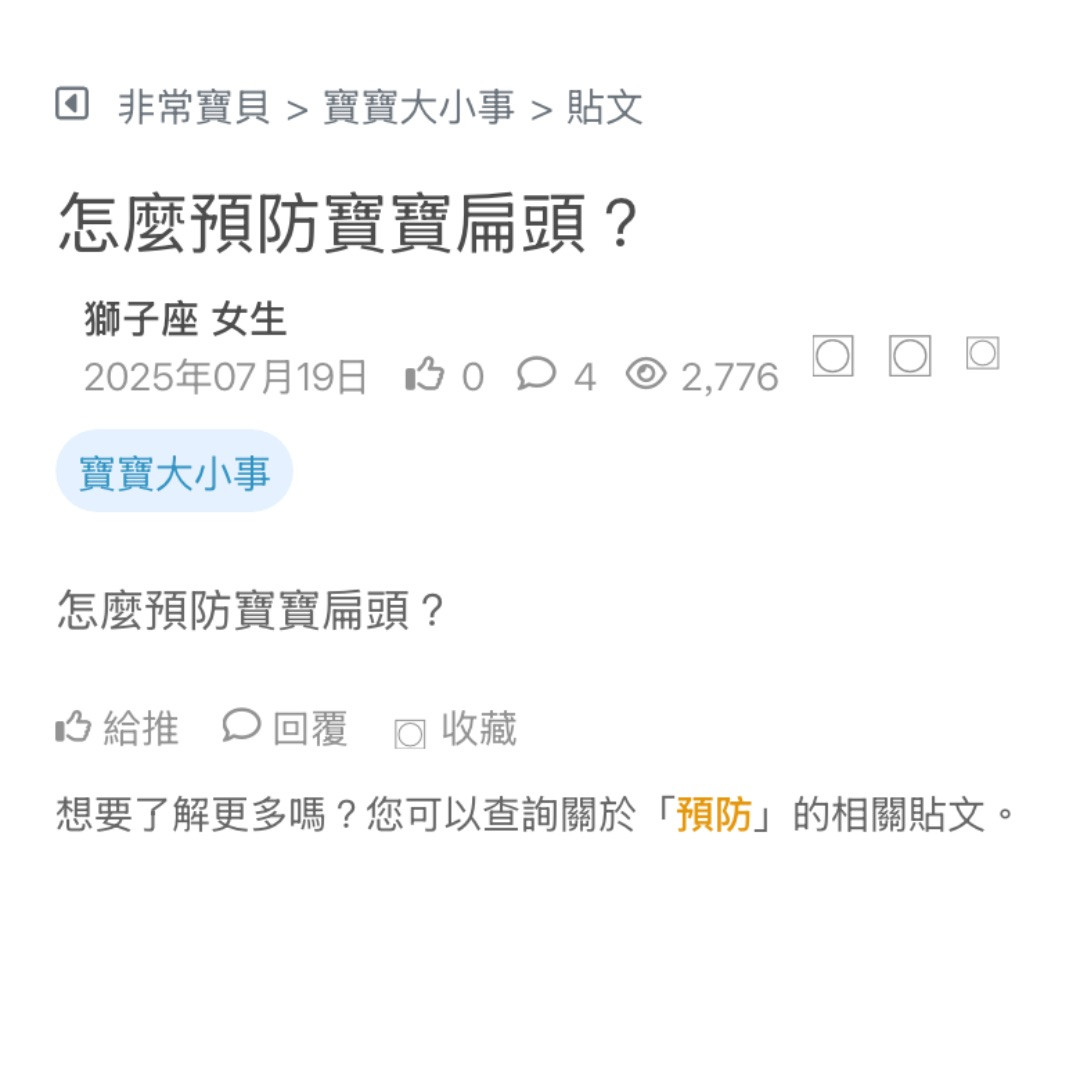
Task: Tap the back icon in the breadcrumb
Action: click(x=72, y=104)
